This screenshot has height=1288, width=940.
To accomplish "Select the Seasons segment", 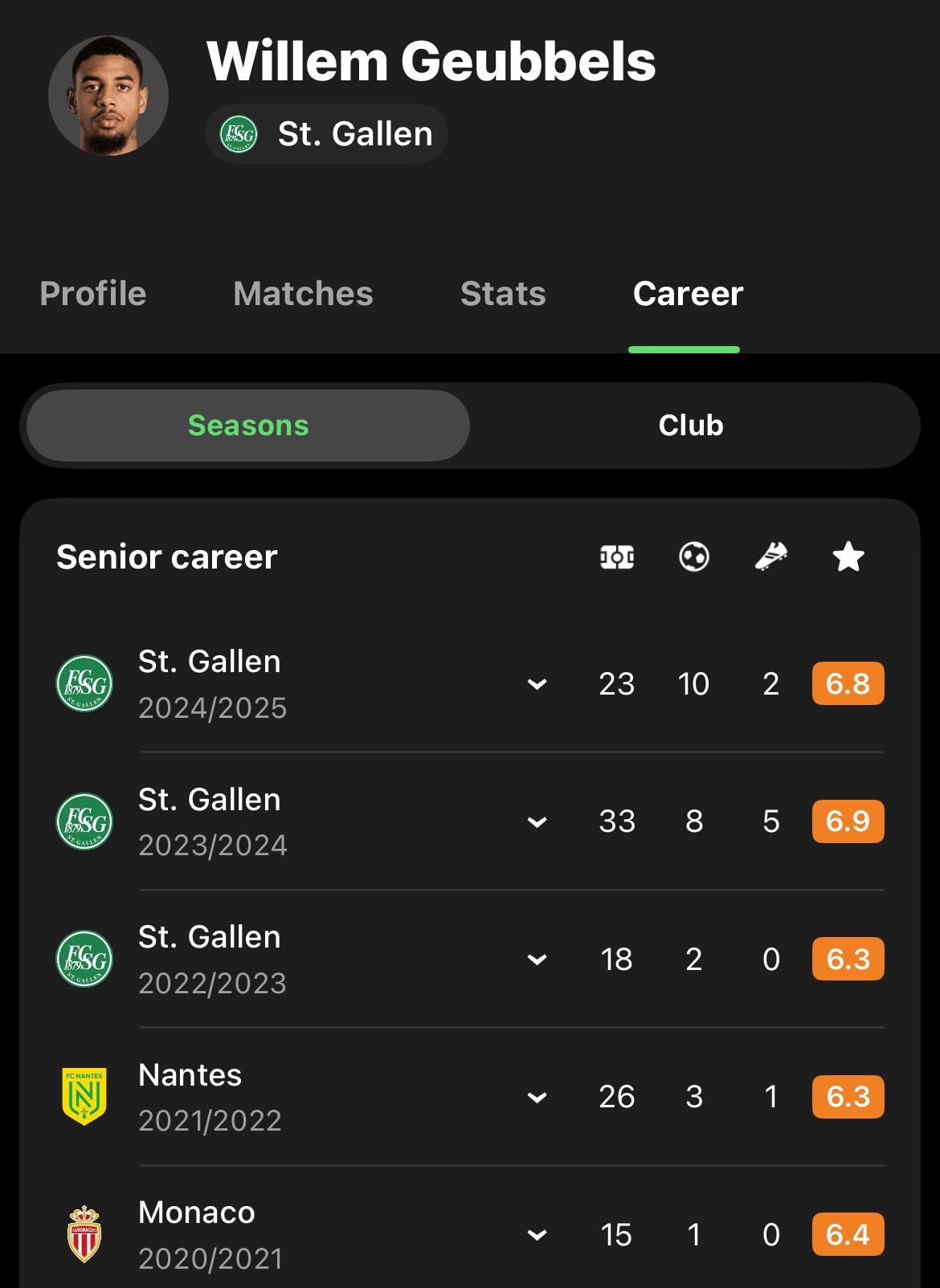I will point(248,426).
